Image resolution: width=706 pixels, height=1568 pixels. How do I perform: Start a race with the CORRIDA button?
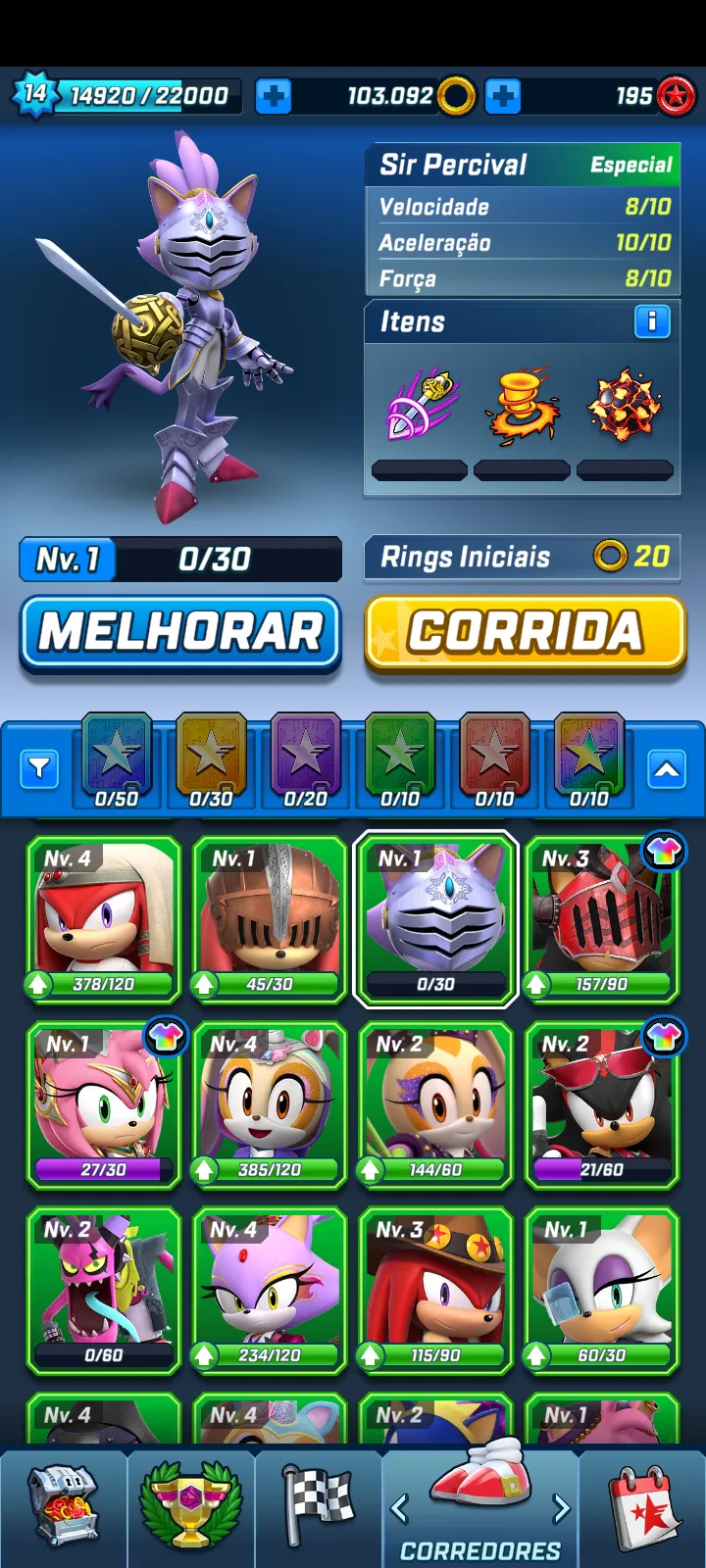pyautogui.click(x=526, y=632)
